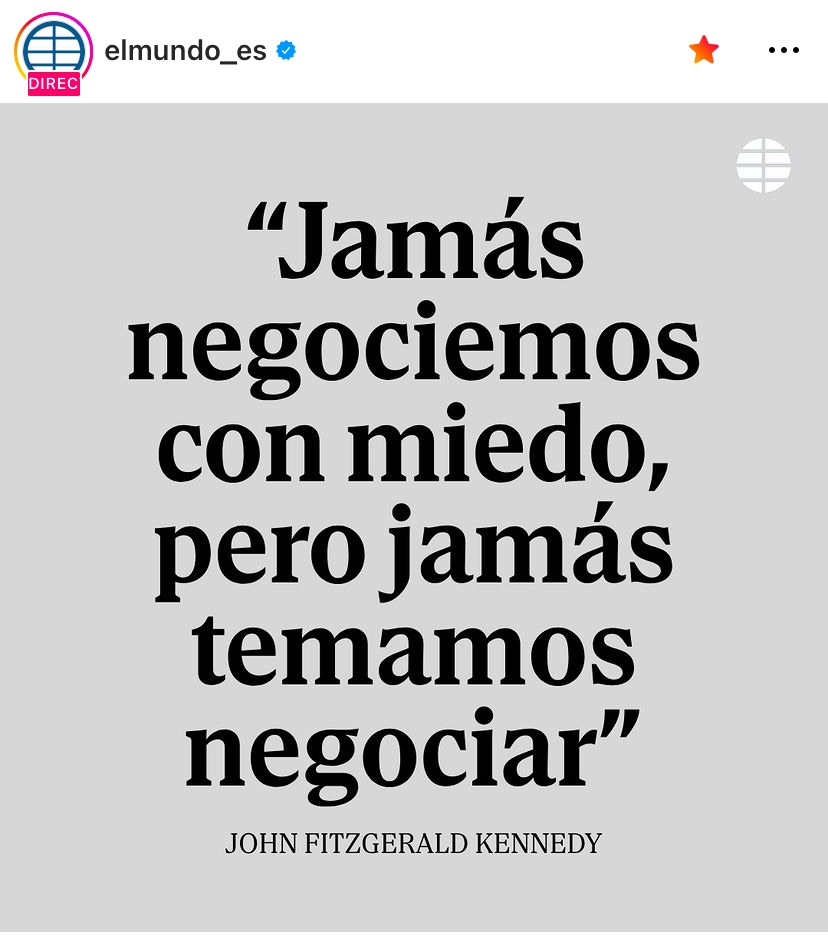The image size is (828, 937).
Task: Open the three-dot options menu
Action: click(x=783, y=50)
